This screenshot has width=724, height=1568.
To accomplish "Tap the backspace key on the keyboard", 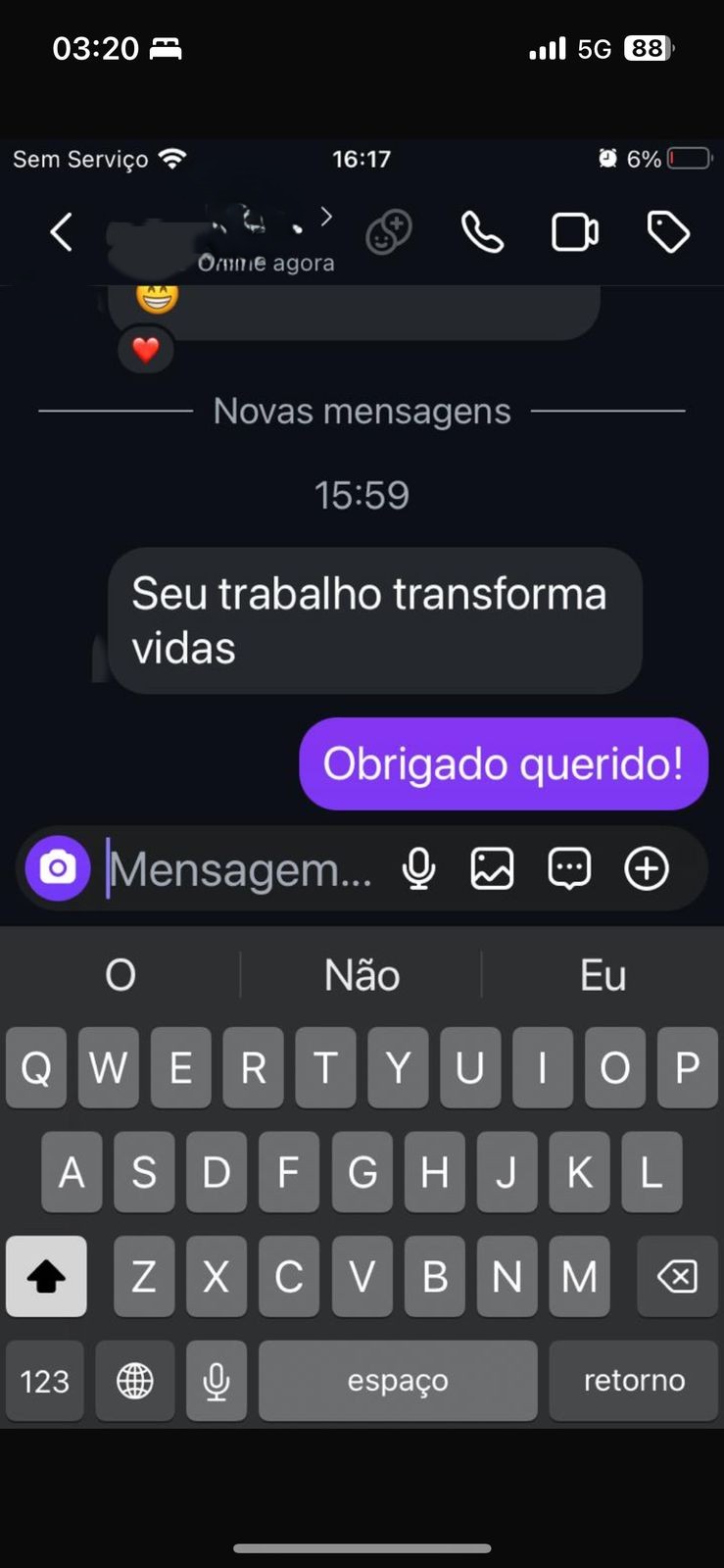I will pyautogui.click(x=677, y=1276).
